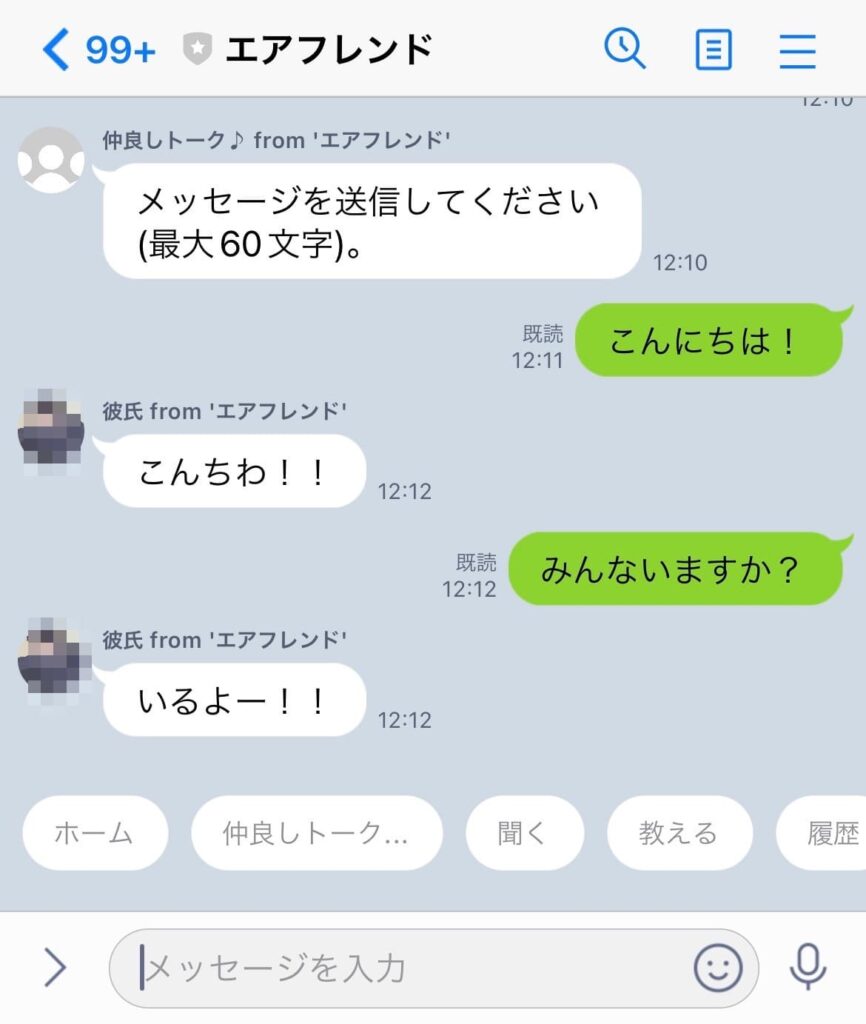Choose the 聞く chip
The height and width of the screenshot is (1024, 866).
click(x=524, y=833)
